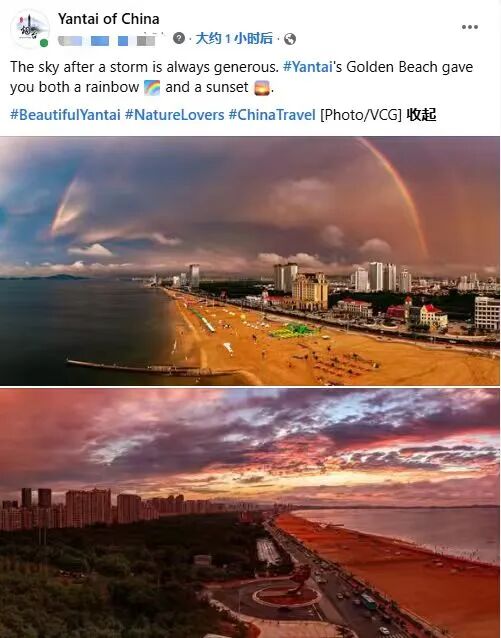This screenshot has height=638, width=501.
Task: Open the post's three-dot options menu
Action: tap(469, 27)
